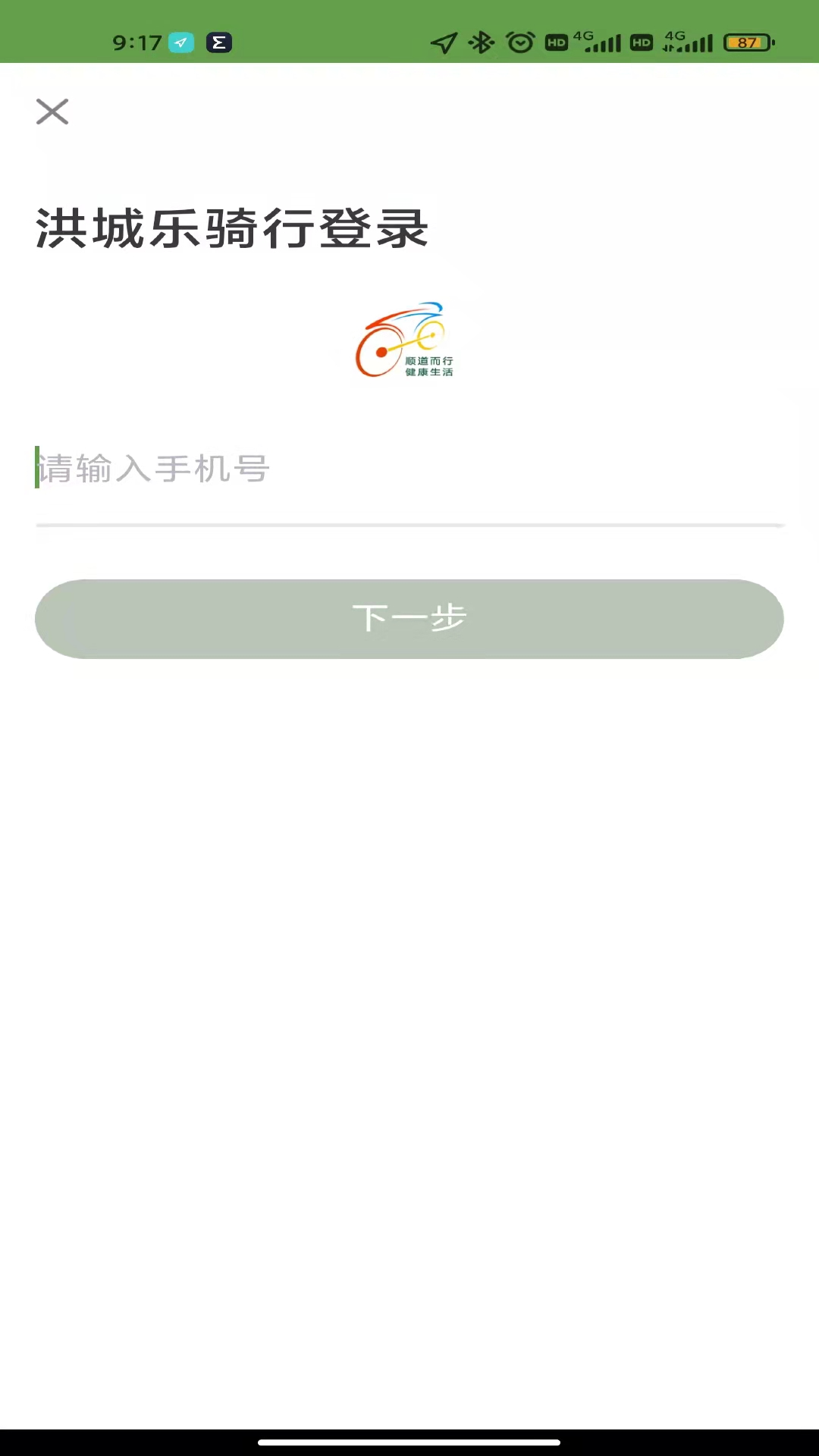Image resolution: width=819 pixels, height=1456 pixels.
Task: Focus the phone number input field
Action: click(409, 469)
